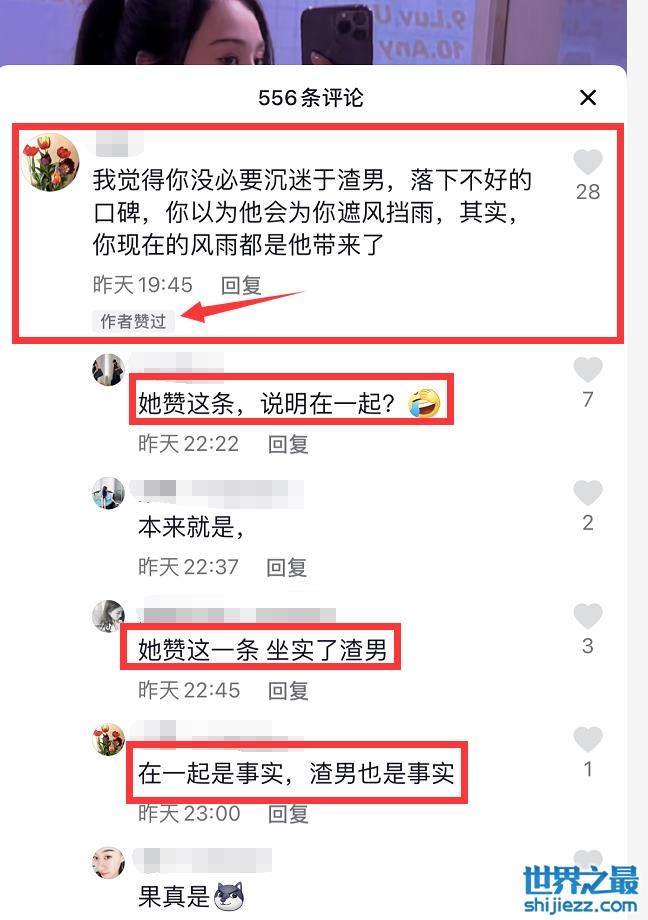Reply to the comment posted 昨天 22:45
Screen dimensions: 648x920
[288, 690]
